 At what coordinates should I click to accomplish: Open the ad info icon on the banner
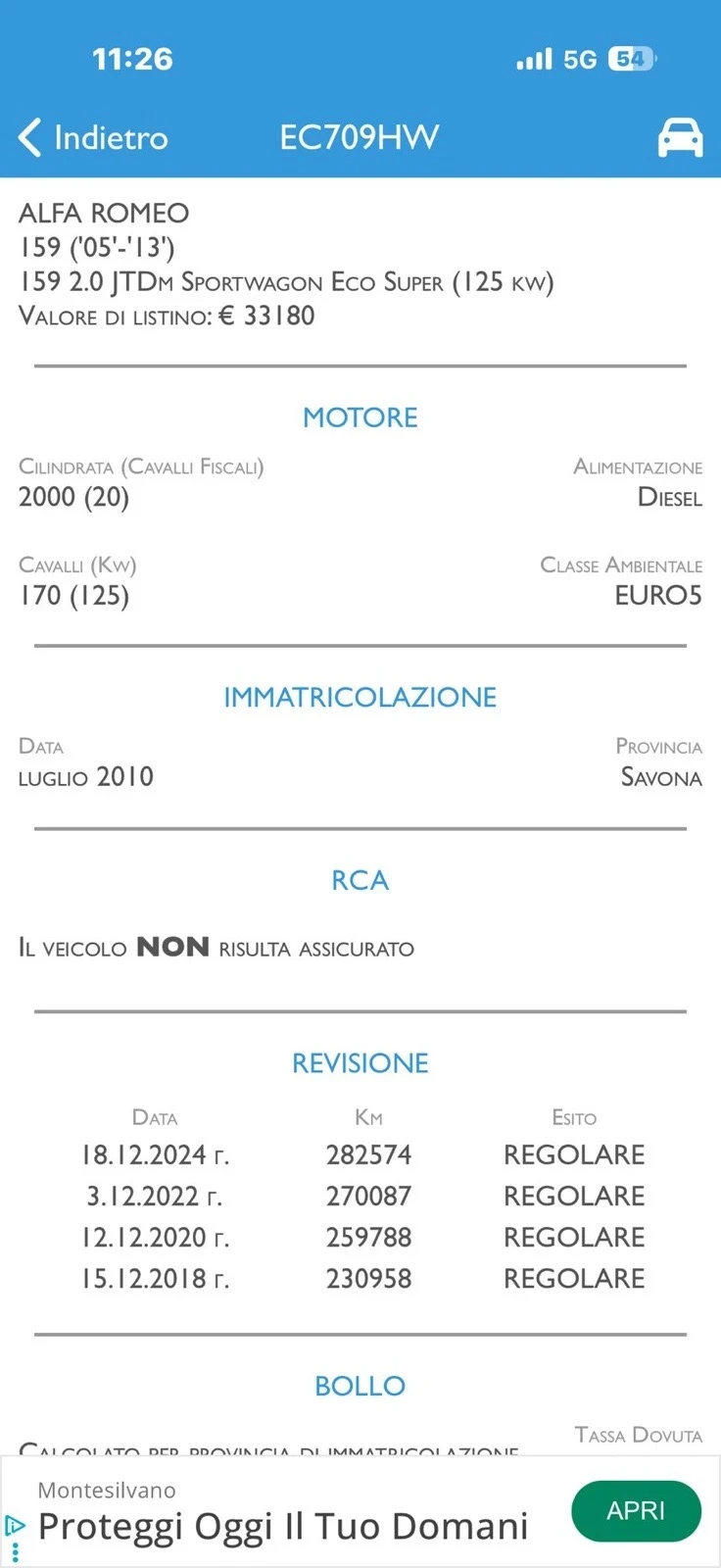(15, 1526)
